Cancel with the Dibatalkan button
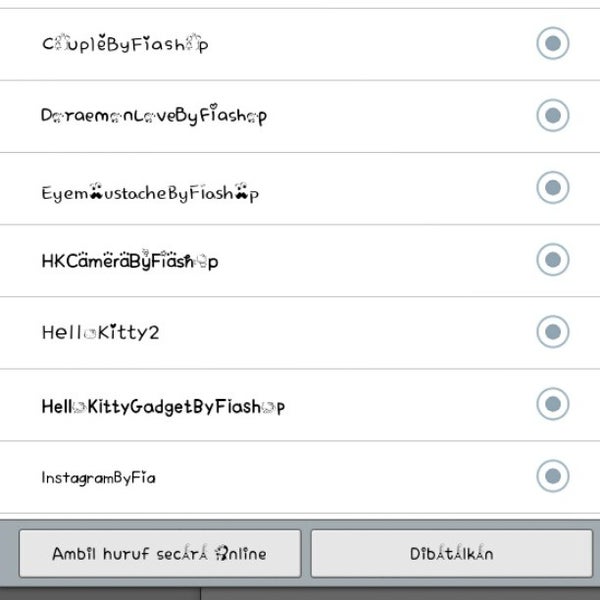 tap(450, 553)
